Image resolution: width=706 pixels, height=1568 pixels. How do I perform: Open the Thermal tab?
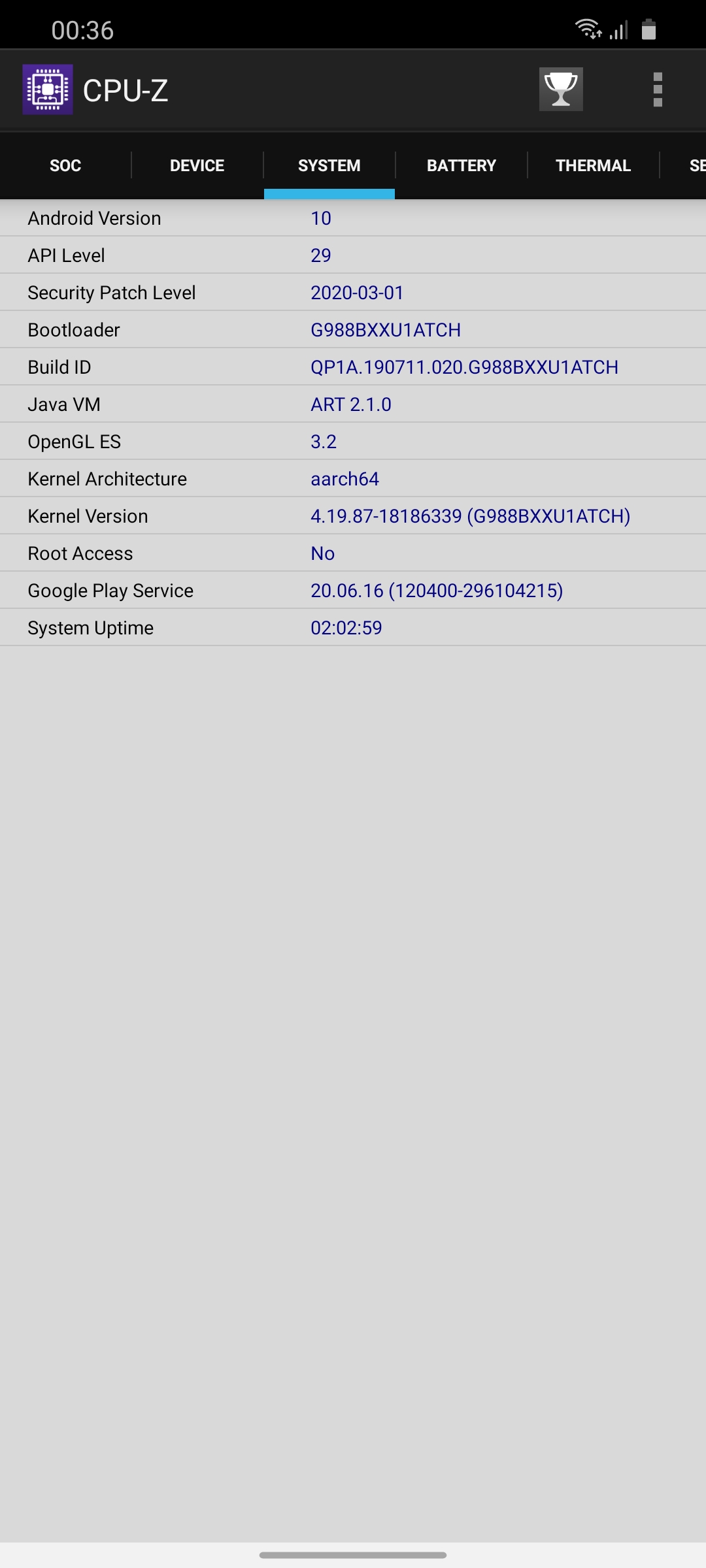(594, 165)
